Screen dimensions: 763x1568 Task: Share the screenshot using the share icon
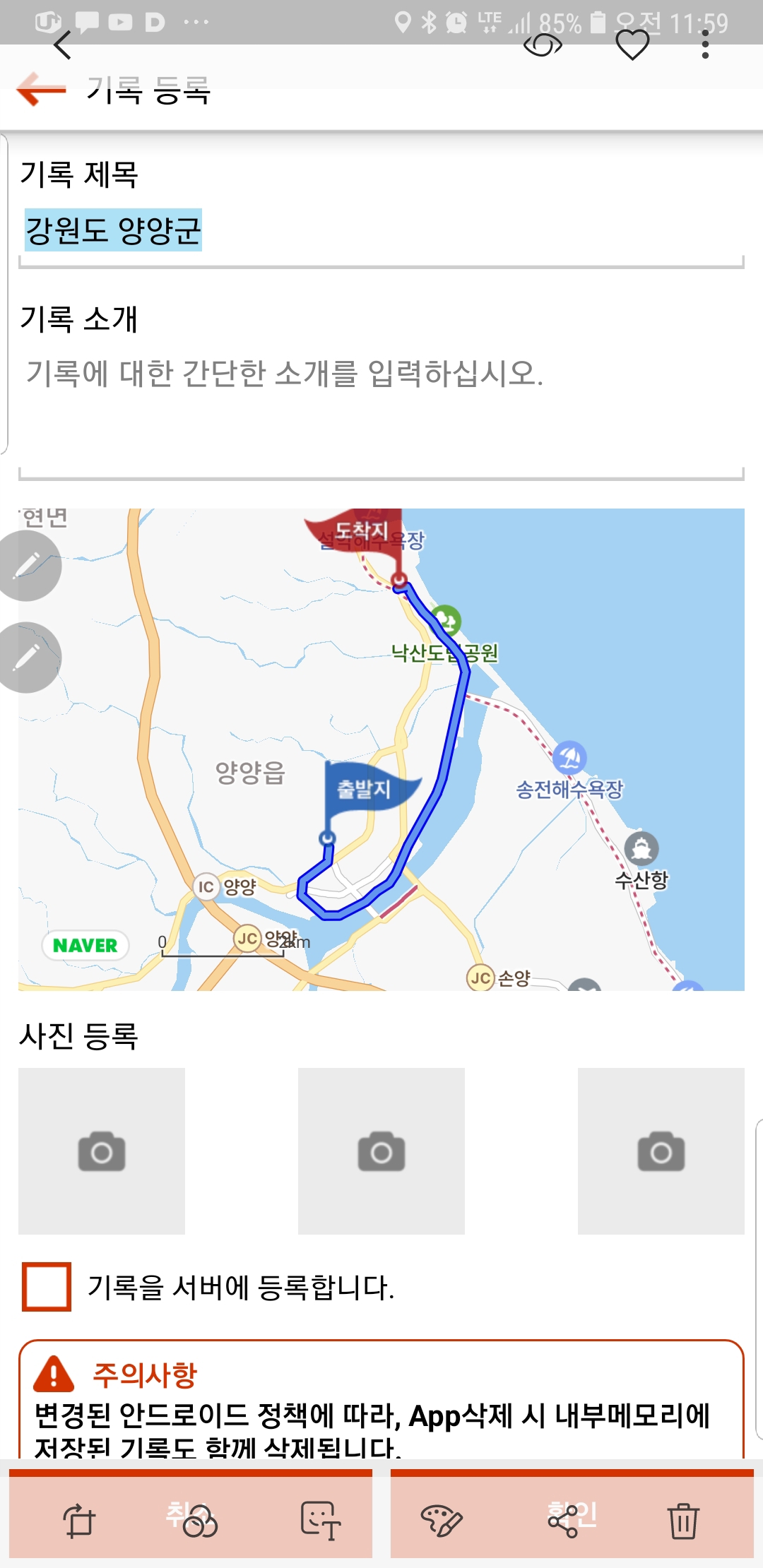click(563, 1521)
